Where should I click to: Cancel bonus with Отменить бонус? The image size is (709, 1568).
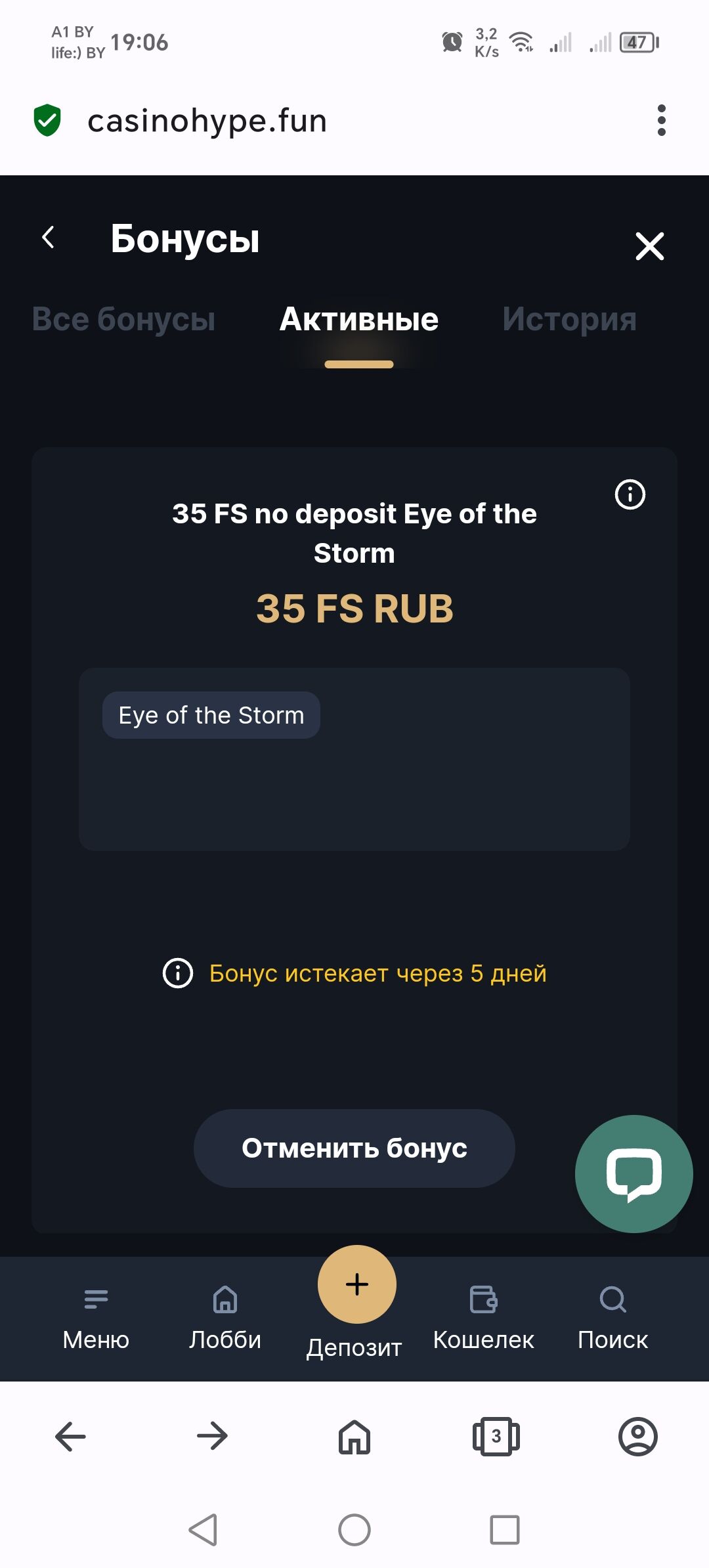pos(354,1148)
